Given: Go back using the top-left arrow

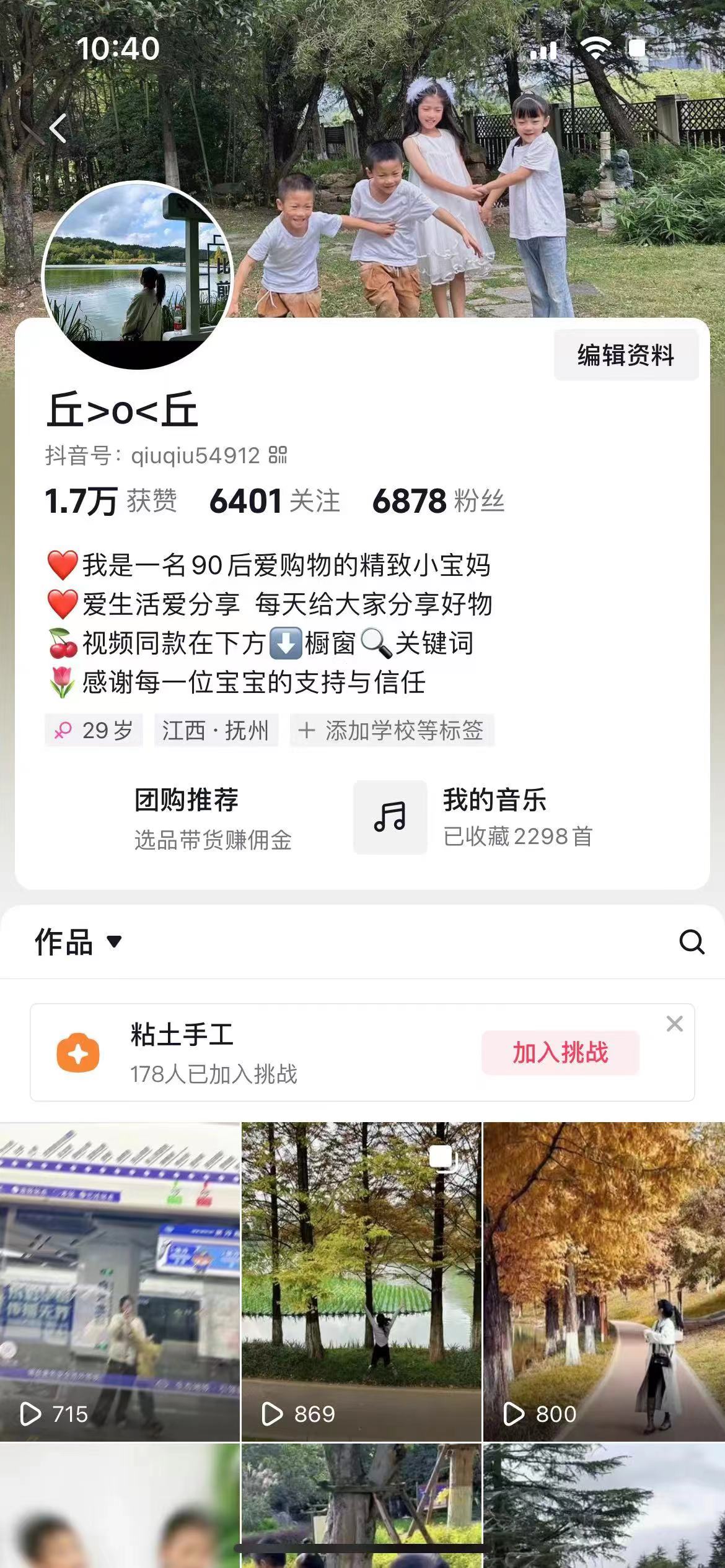Looking at the screenshot, I should click(x=58, y=129).
